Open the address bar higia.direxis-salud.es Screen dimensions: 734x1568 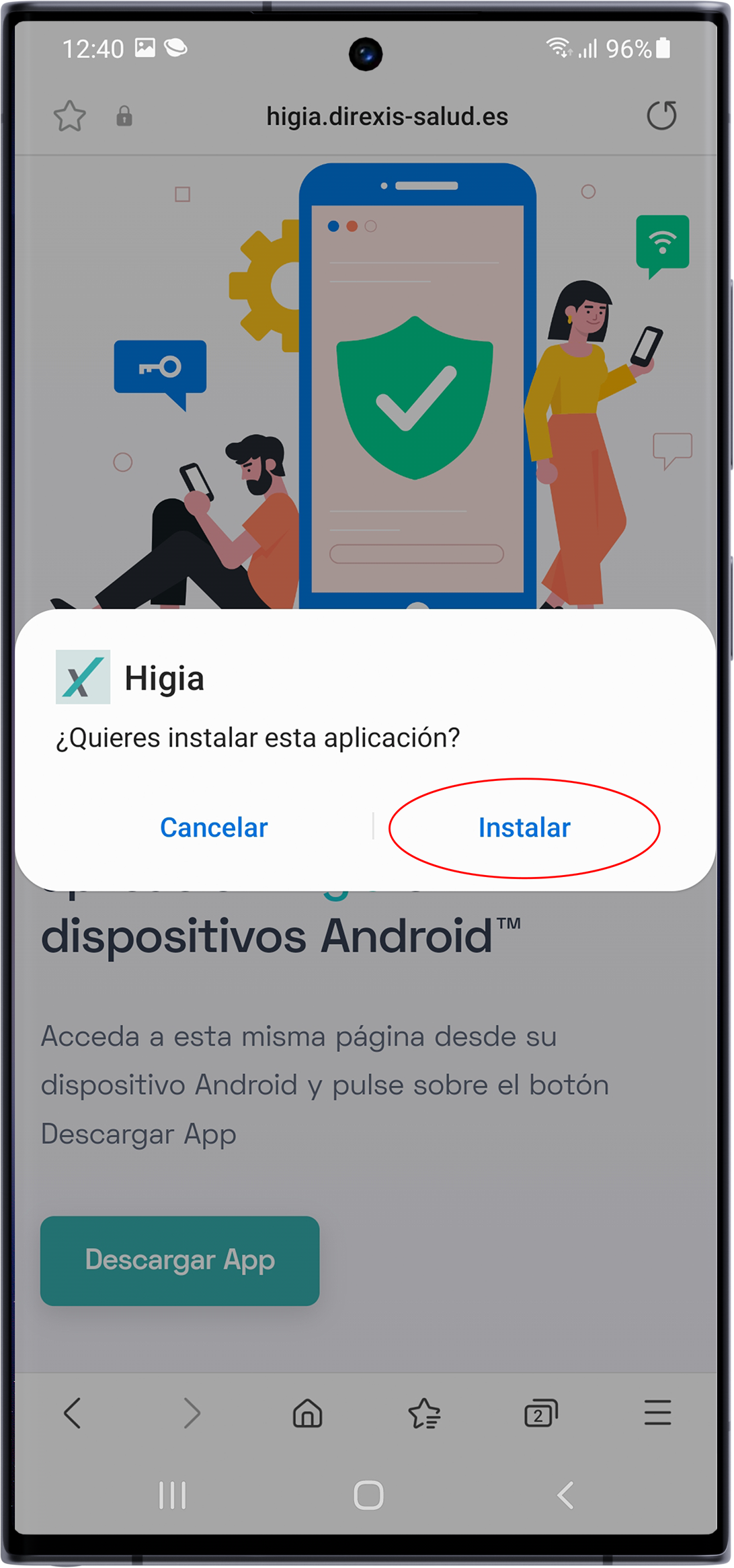pyautogui.click(x=386, y=116)
